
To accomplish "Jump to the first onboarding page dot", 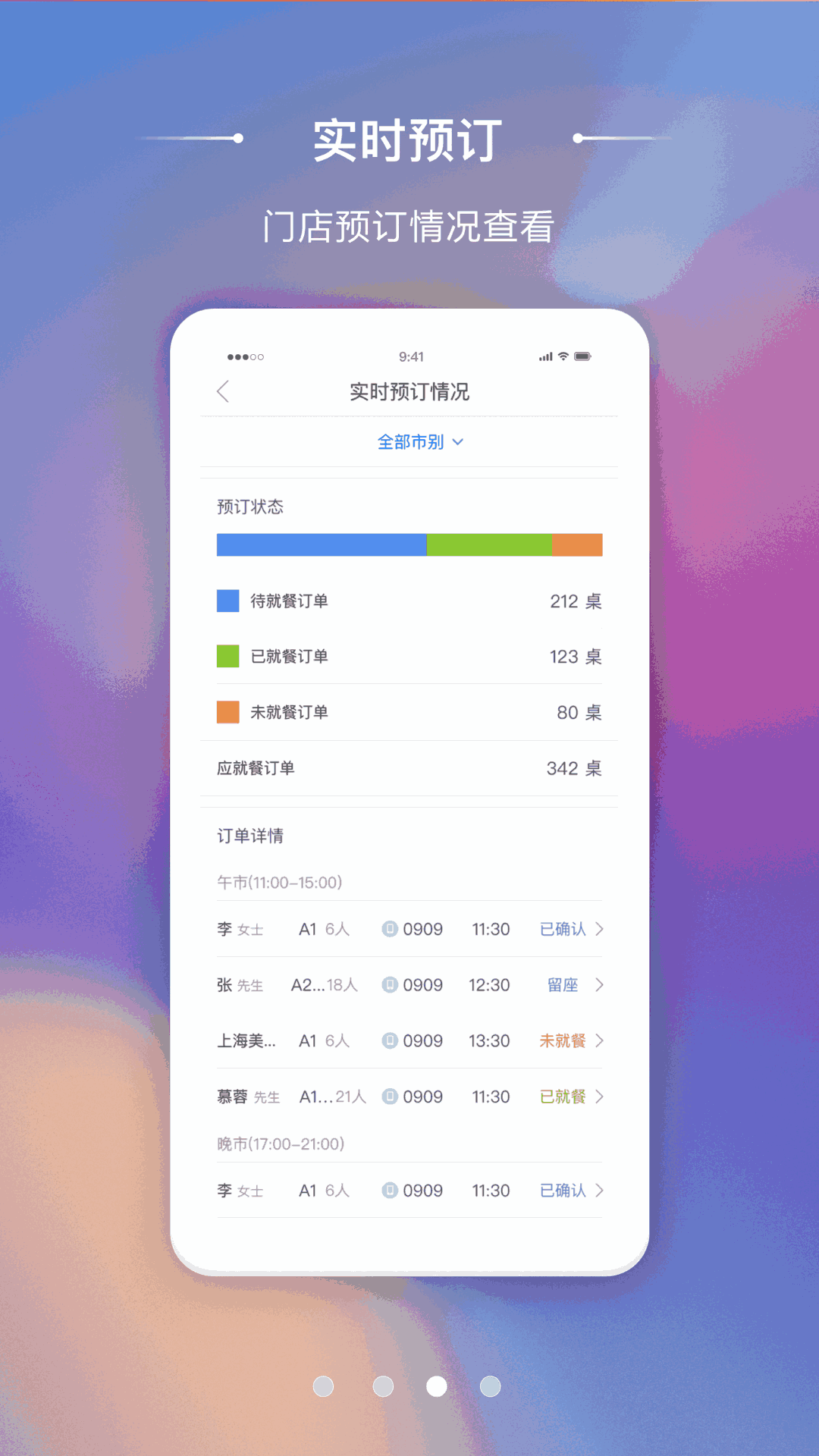I will point(323,1386).
